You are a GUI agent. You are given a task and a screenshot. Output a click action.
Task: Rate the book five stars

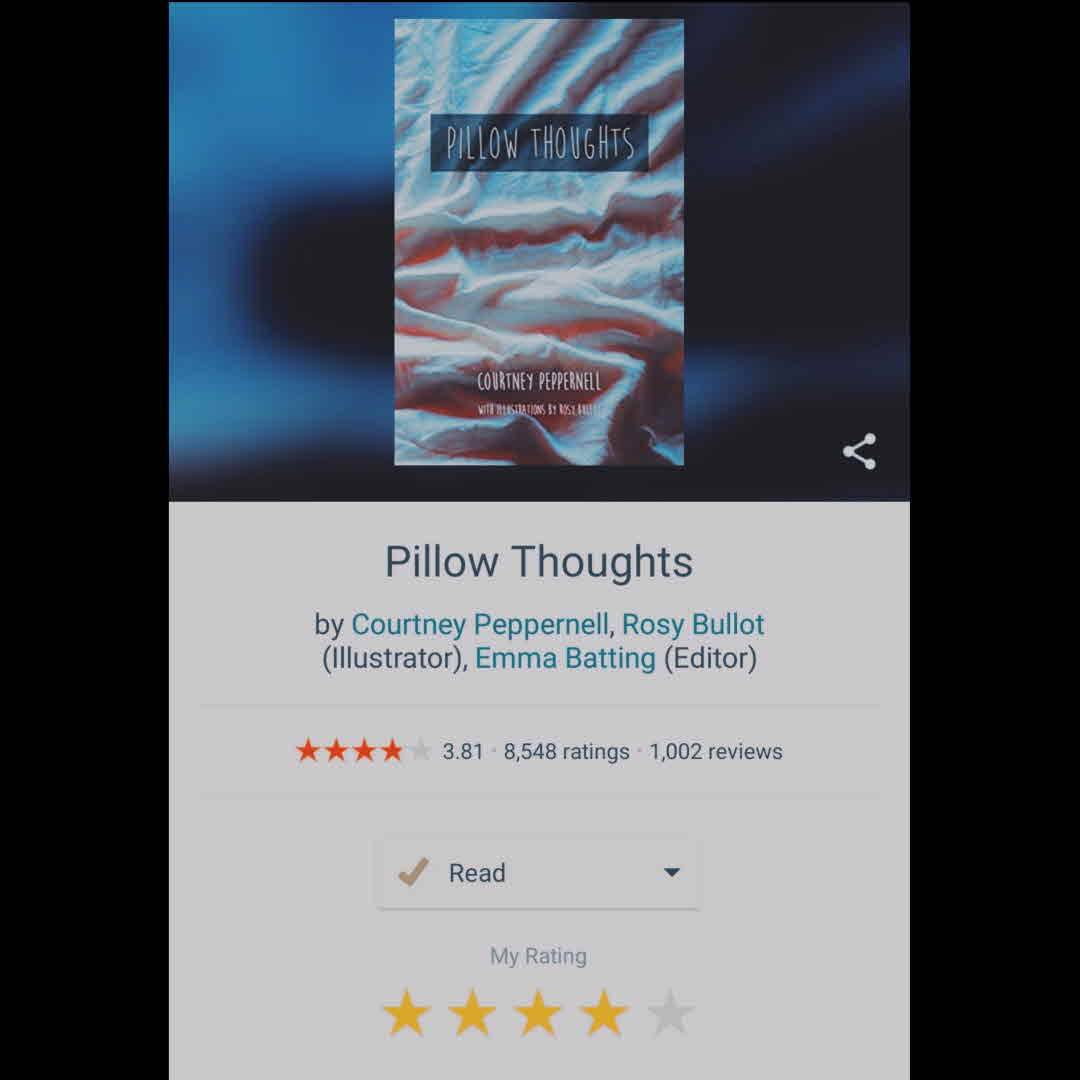(670, 1013)
